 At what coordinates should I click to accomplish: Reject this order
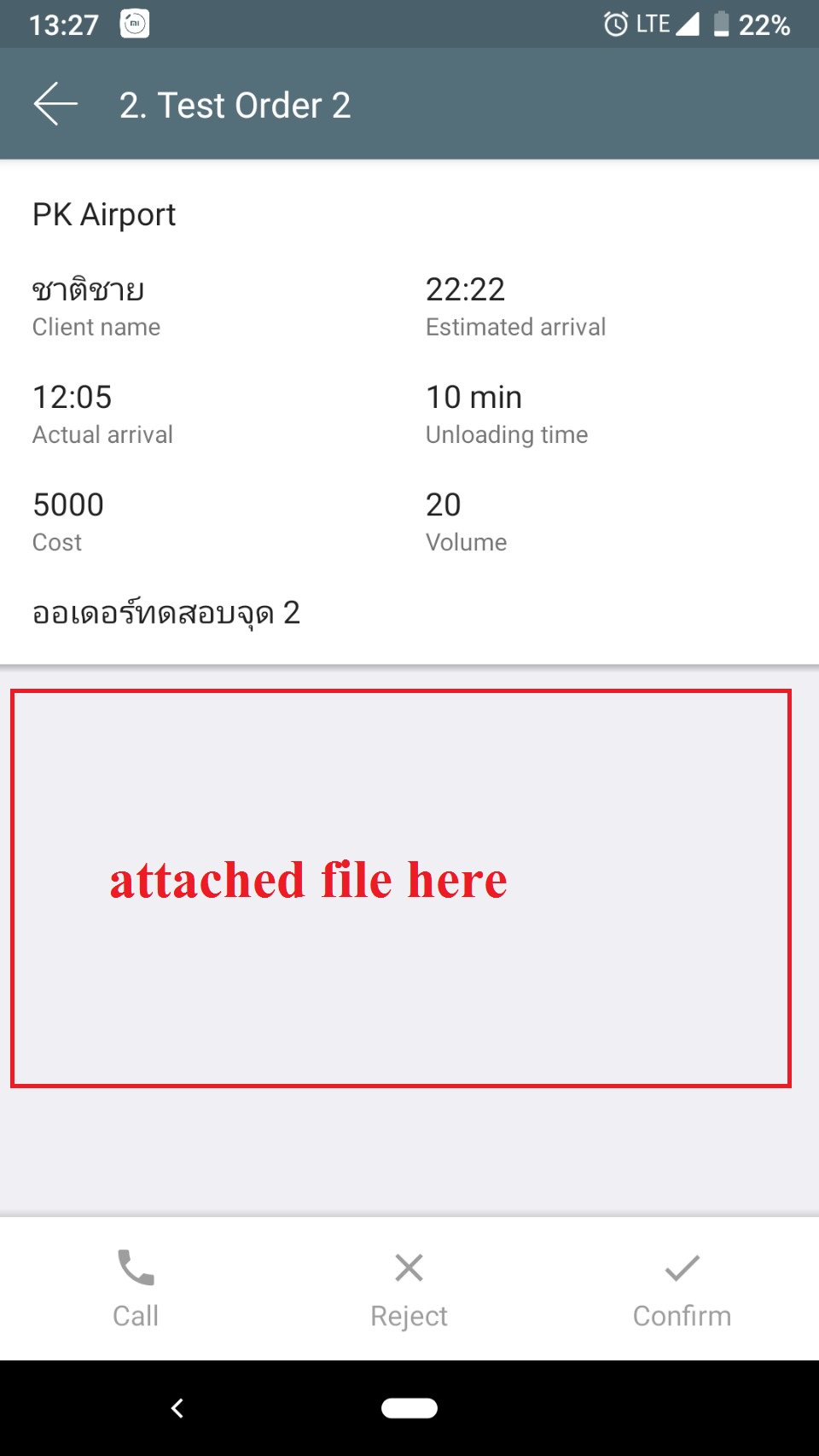[x=409, y=1288]
